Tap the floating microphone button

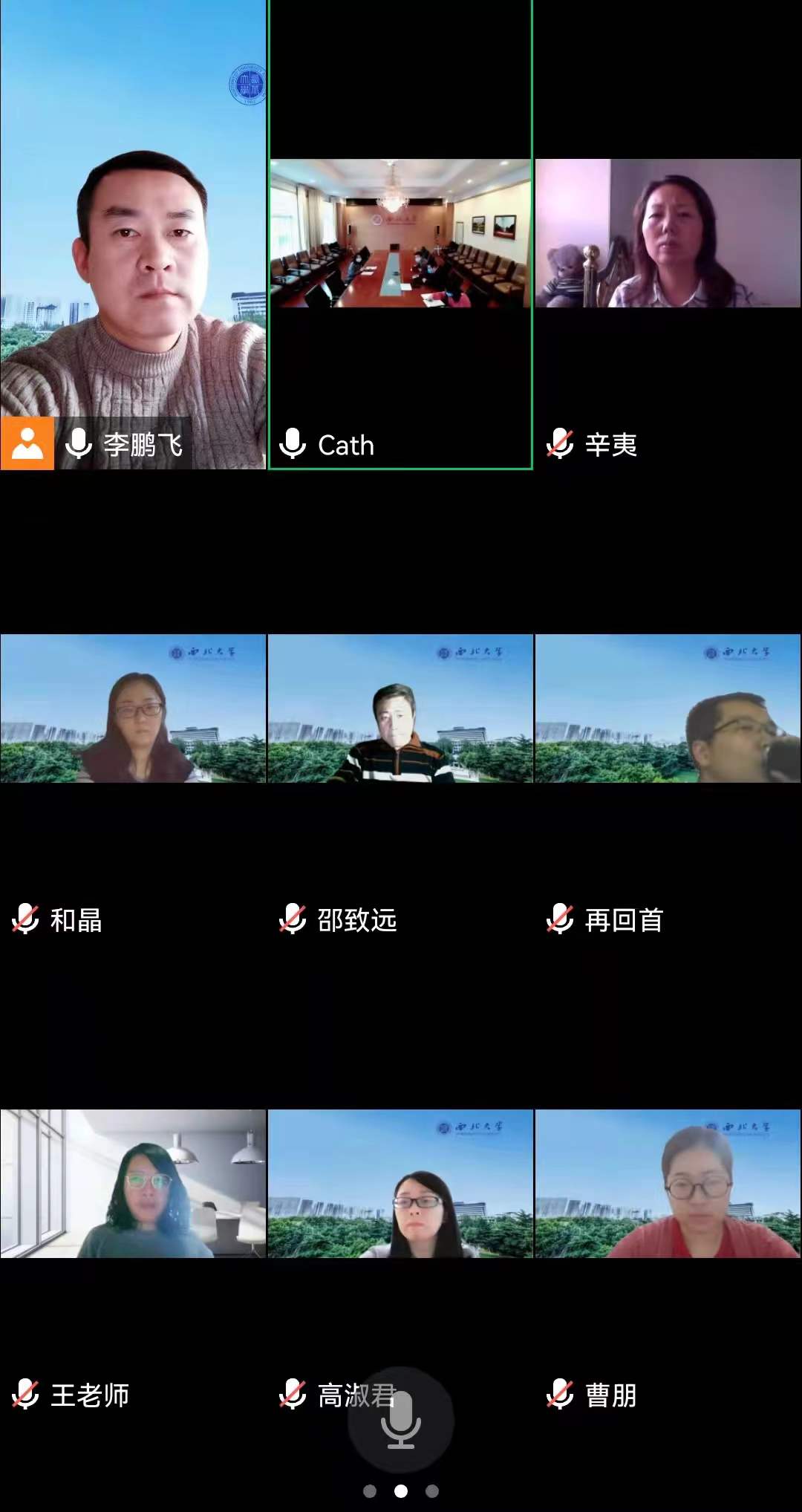[401, 1419]
